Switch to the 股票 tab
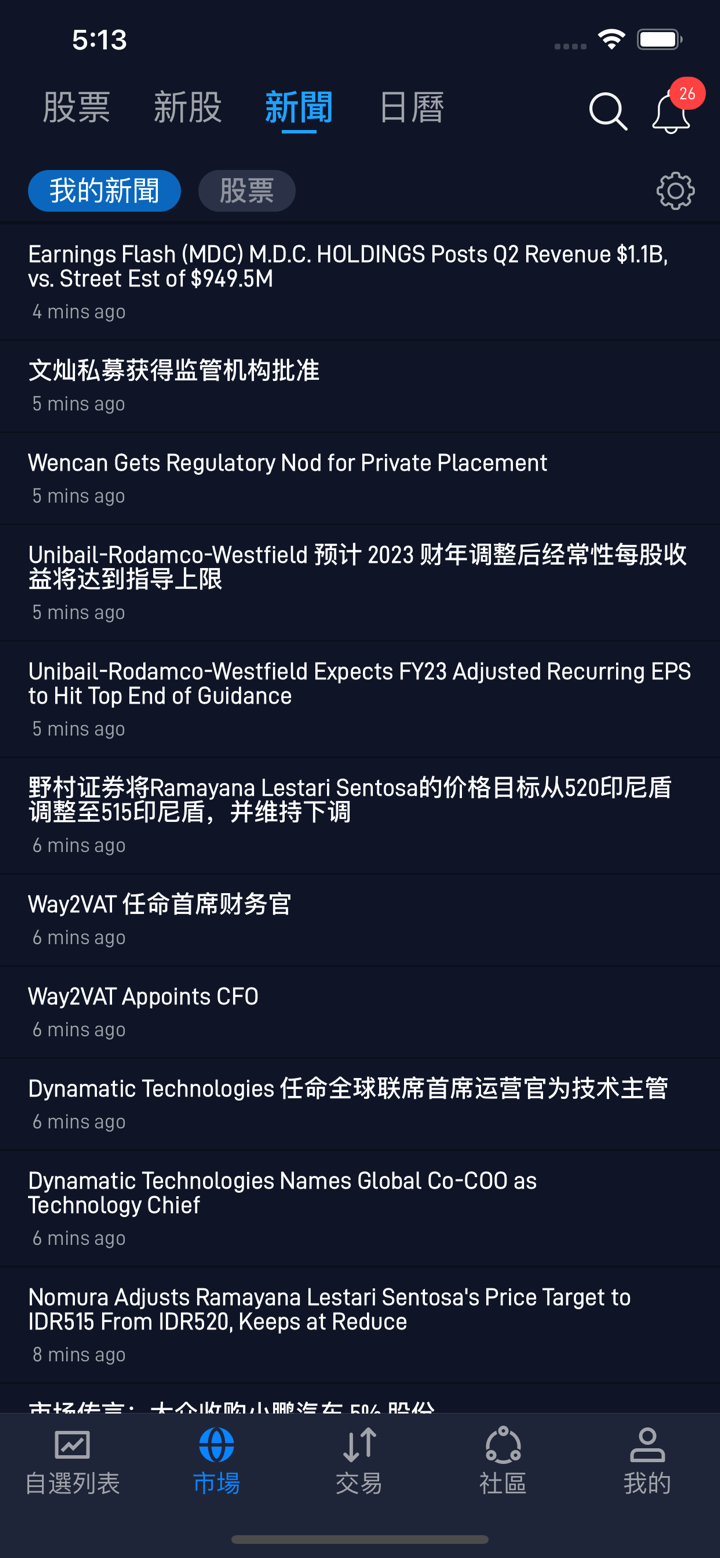The width and height of the screenshot is (720, 1558). click(x=76, y=108)
